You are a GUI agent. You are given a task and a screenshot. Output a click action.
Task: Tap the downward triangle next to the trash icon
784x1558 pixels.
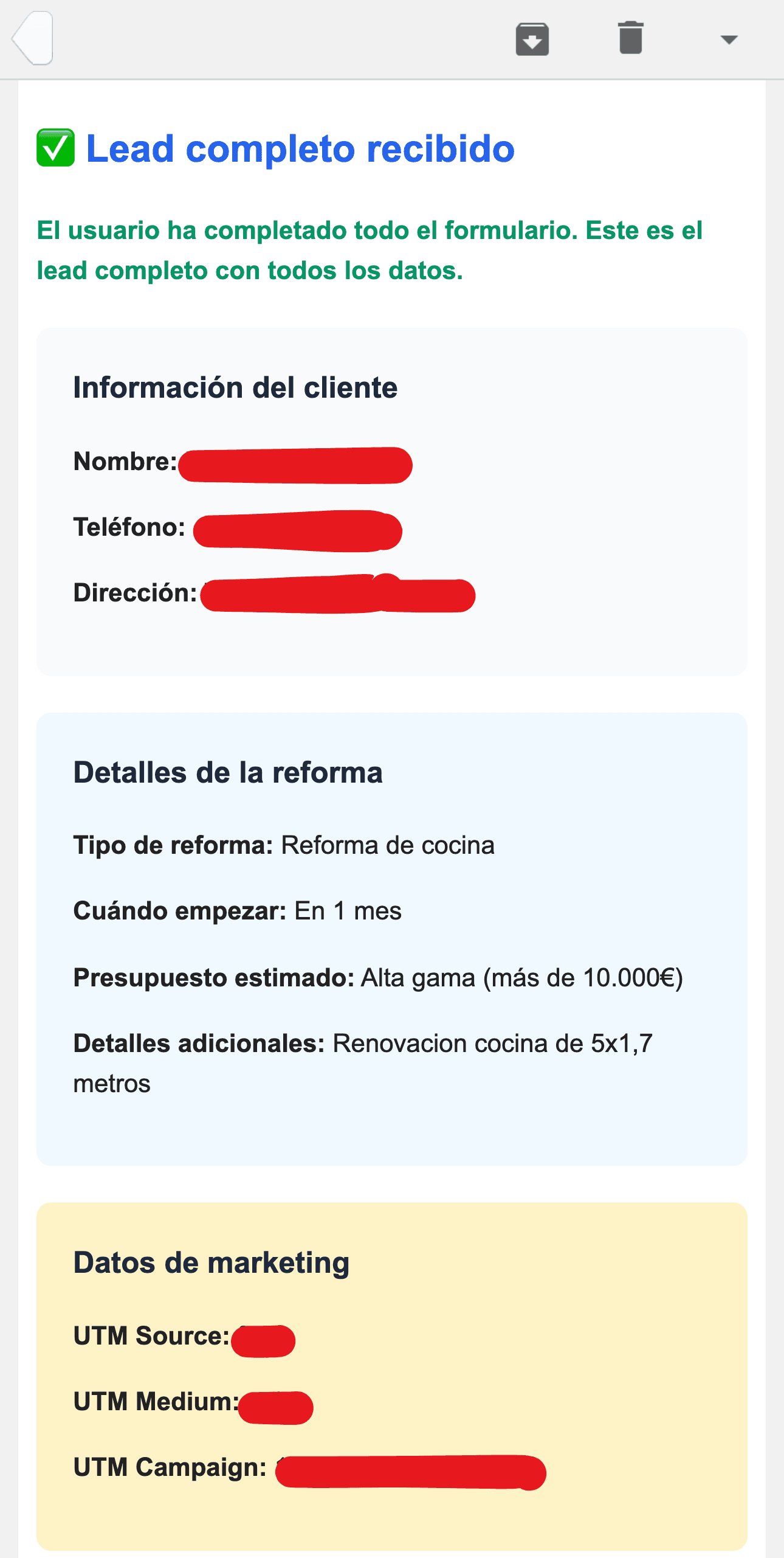point(729,39)
